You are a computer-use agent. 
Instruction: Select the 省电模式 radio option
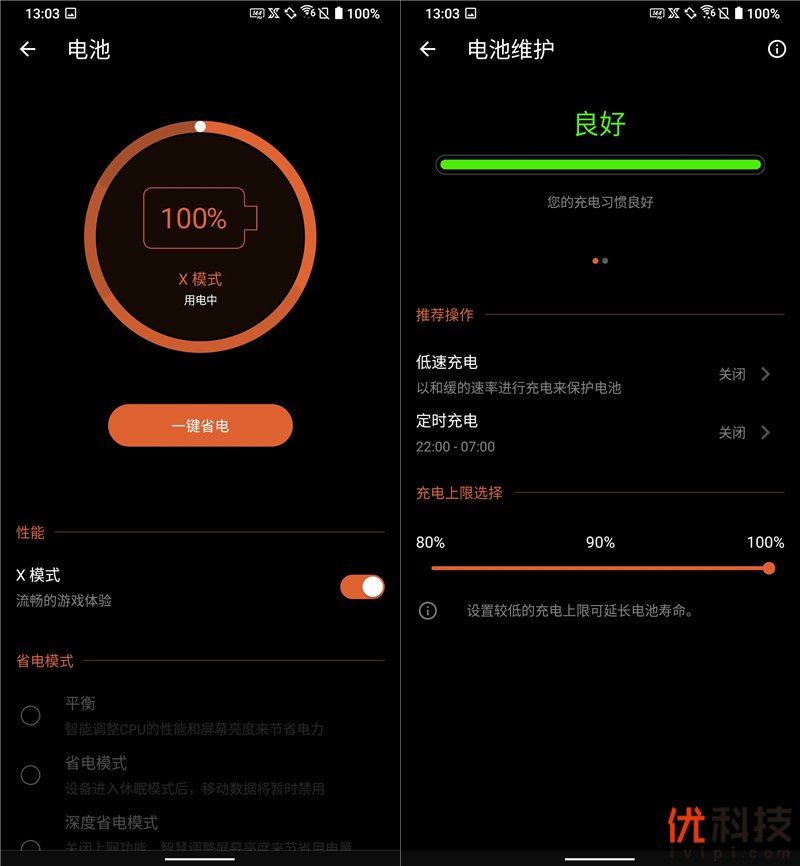pos(31,775)
